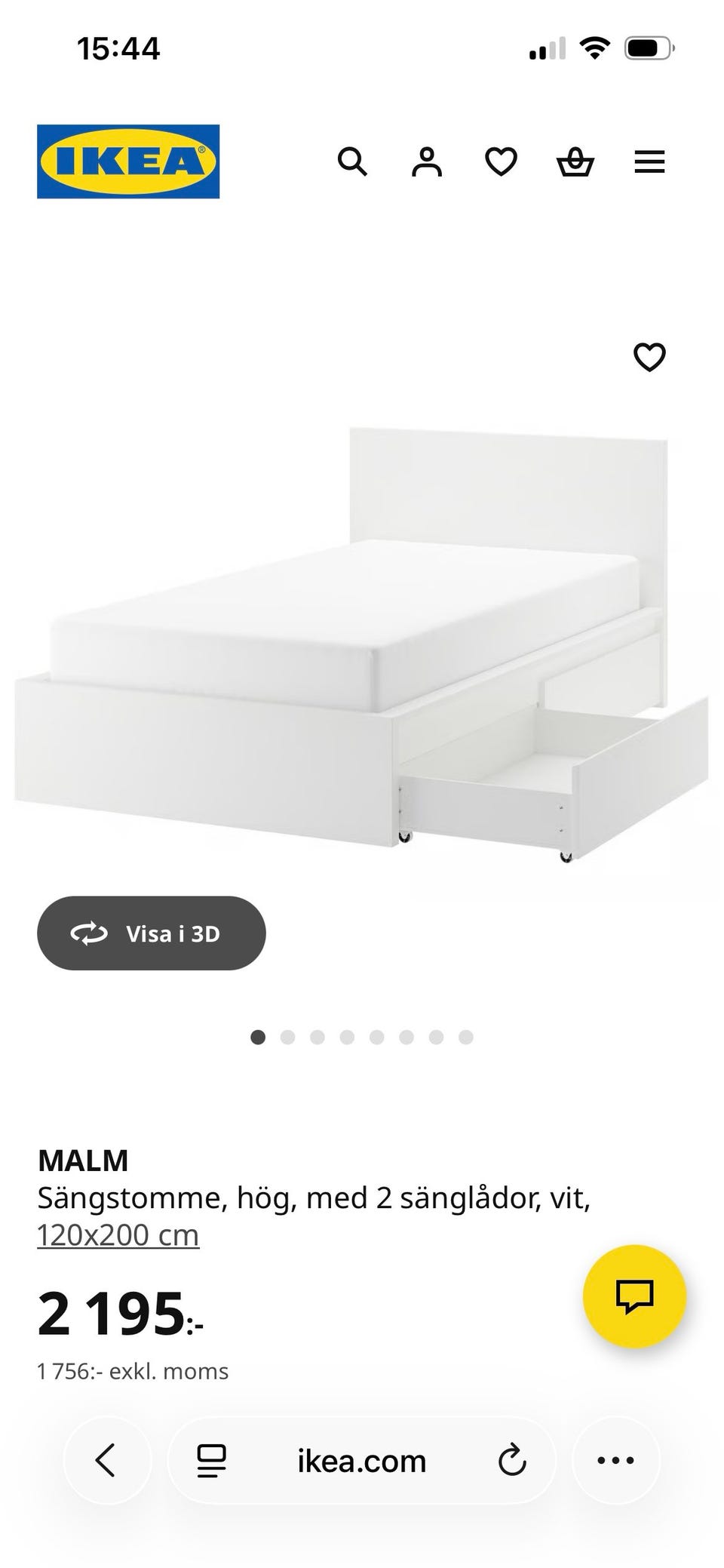724x1568 pixels.
Task: Open the favourites heart in header
Action: [501, 161]
